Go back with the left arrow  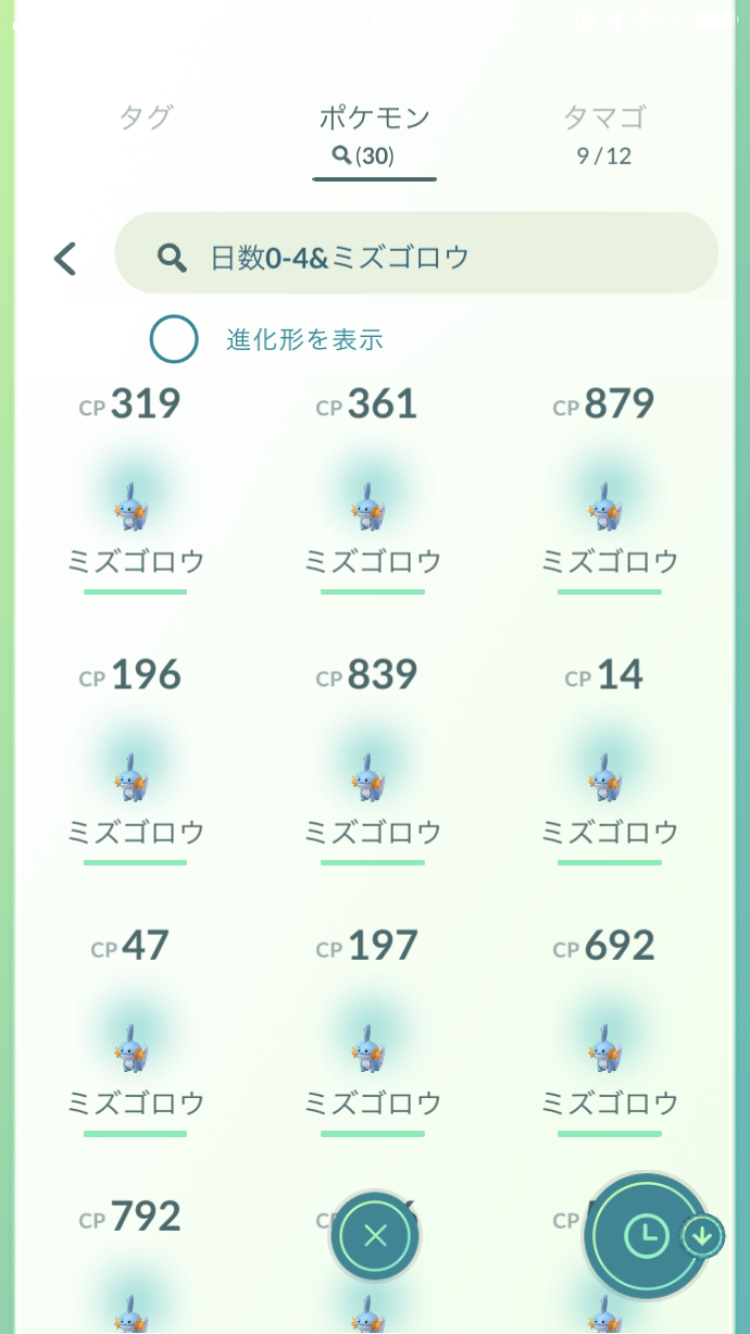65,258
